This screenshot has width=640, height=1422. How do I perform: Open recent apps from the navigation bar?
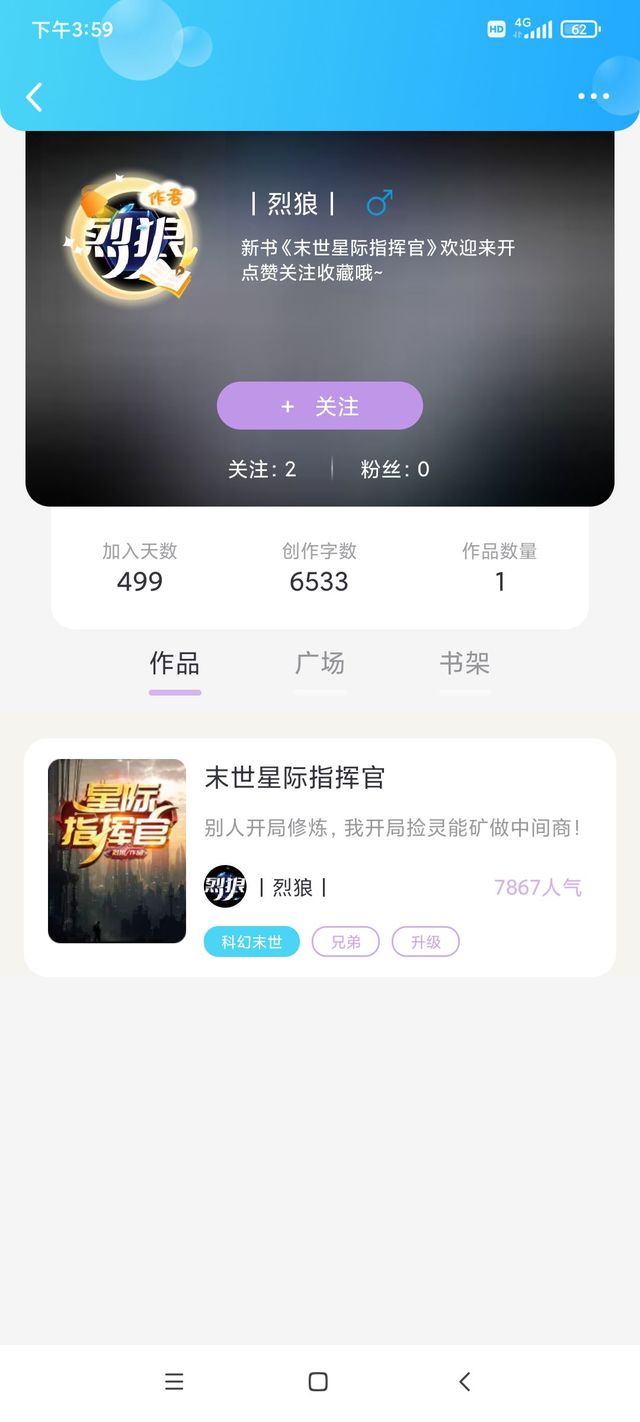pyautogui.click(x=174, y=1381)
